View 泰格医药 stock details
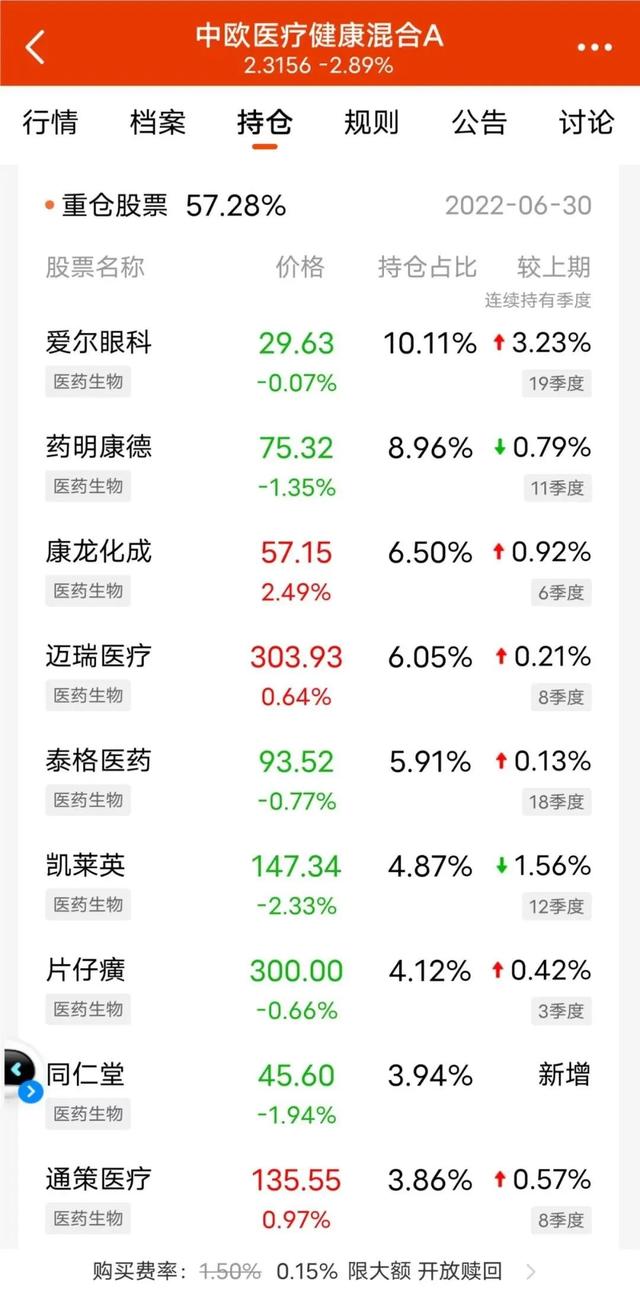The height and width of the screenshot is (1292, 640). click(320, 780)
